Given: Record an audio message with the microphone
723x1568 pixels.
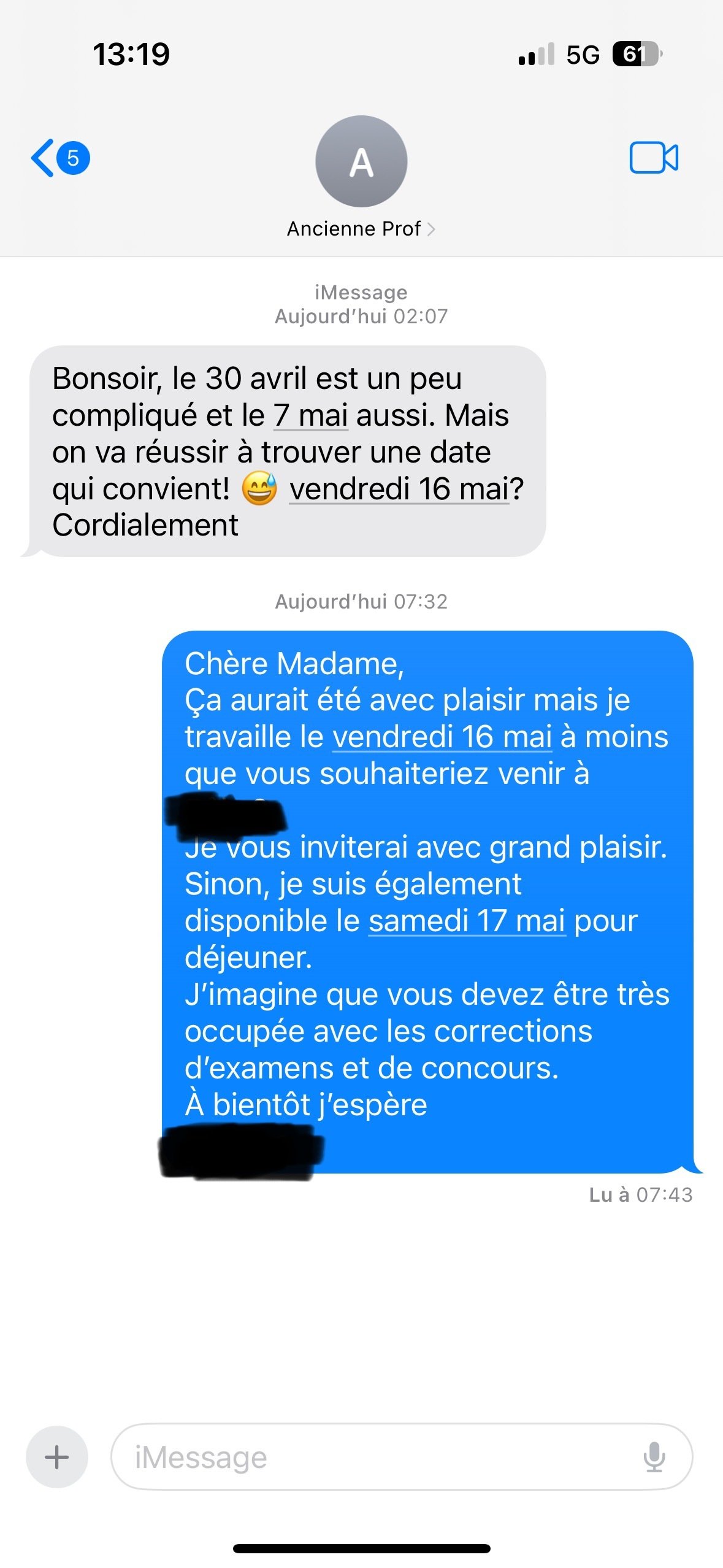Looking at the screenshot, I should 654,1456.
